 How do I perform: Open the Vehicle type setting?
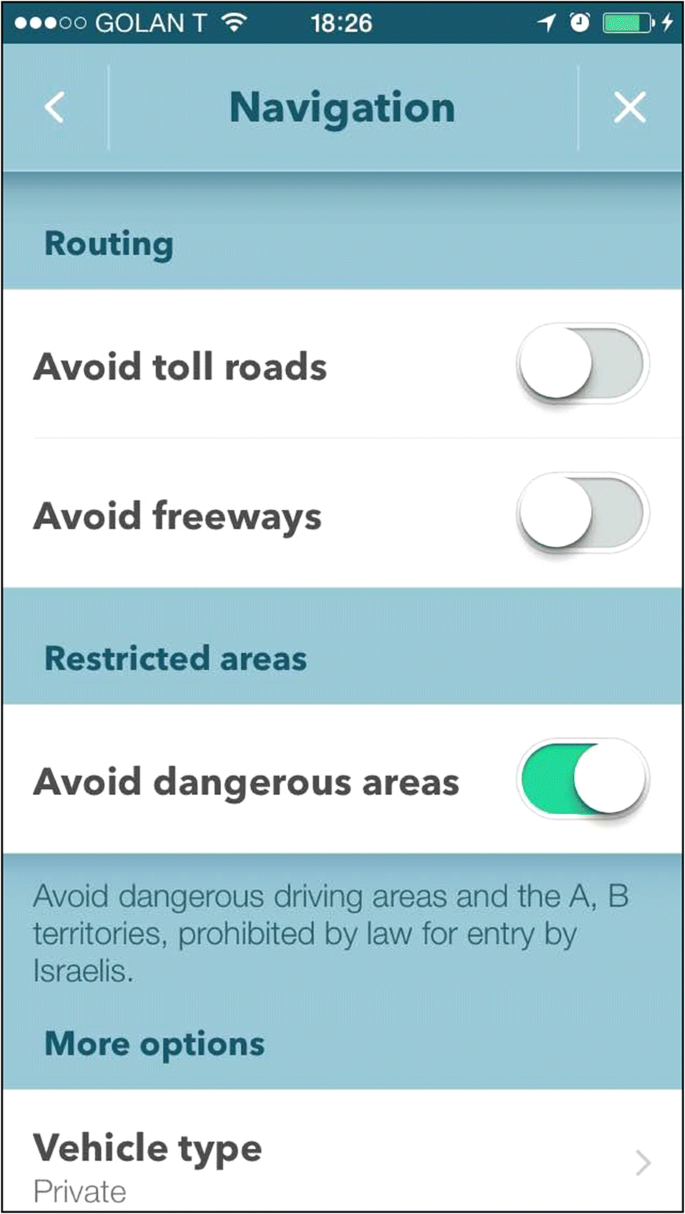[342, 1151]
